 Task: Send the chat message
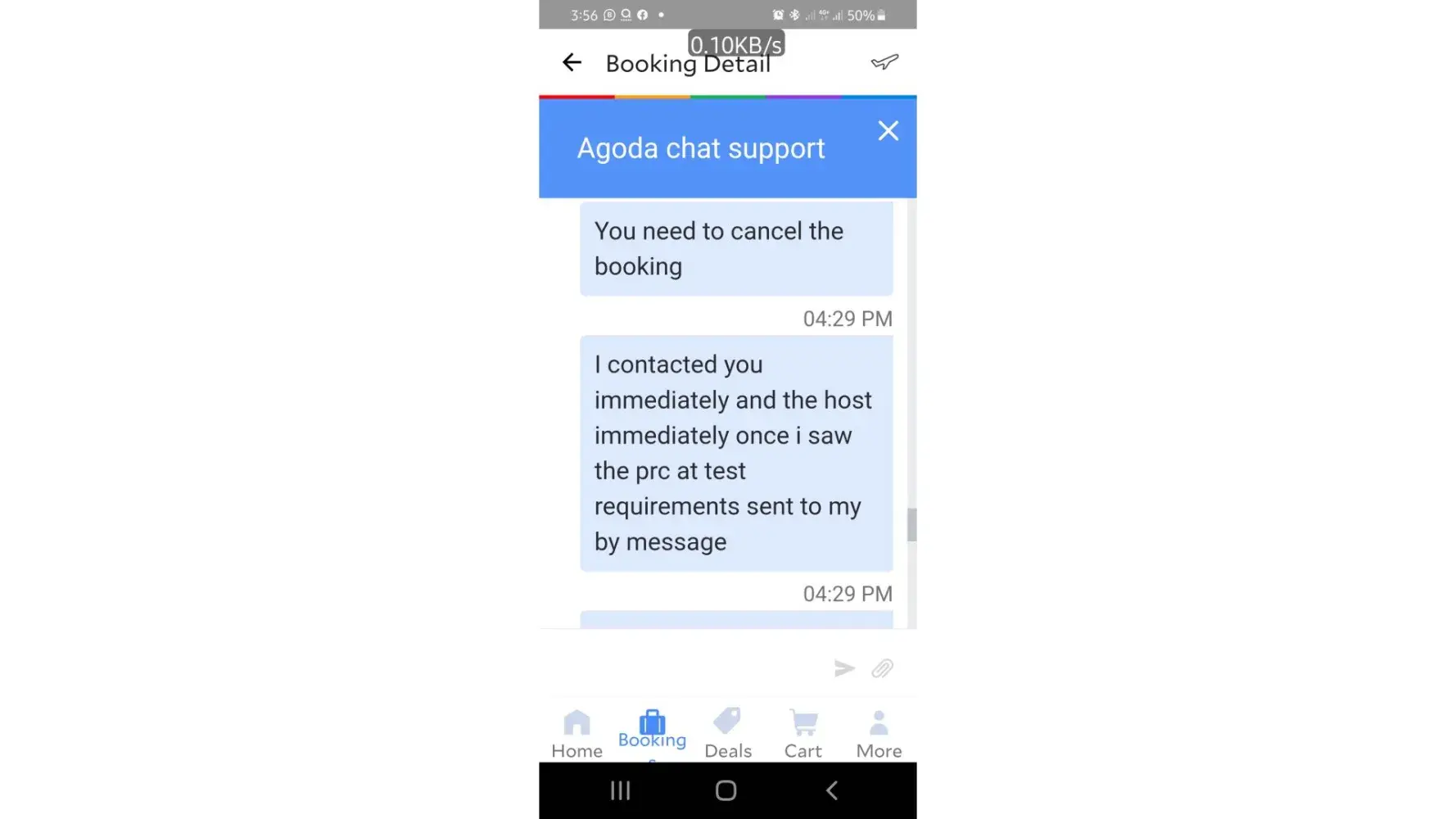coord(844,668)
